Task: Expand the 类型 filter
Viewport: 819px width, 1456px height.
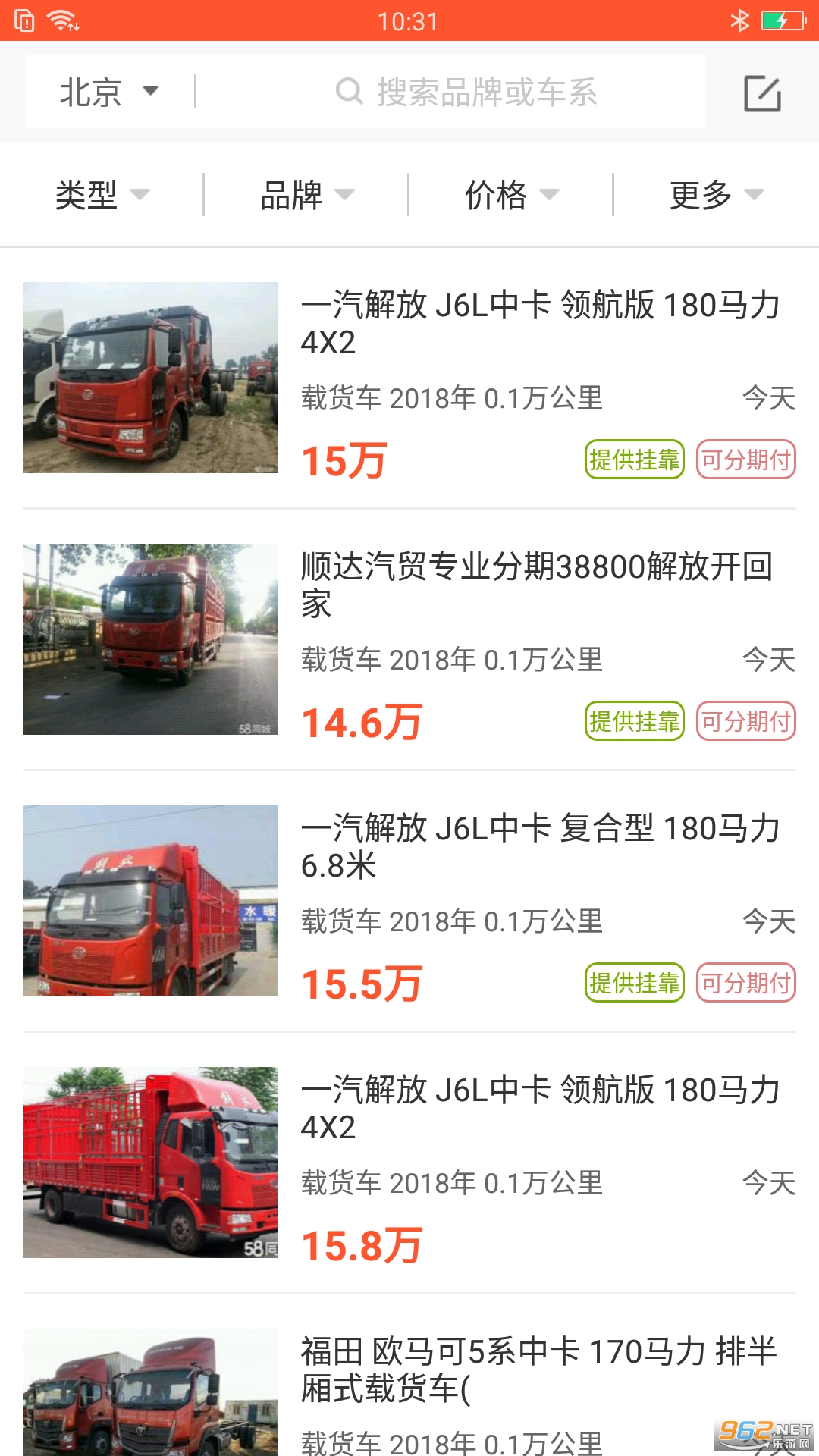Action: (x=102, y=195)
